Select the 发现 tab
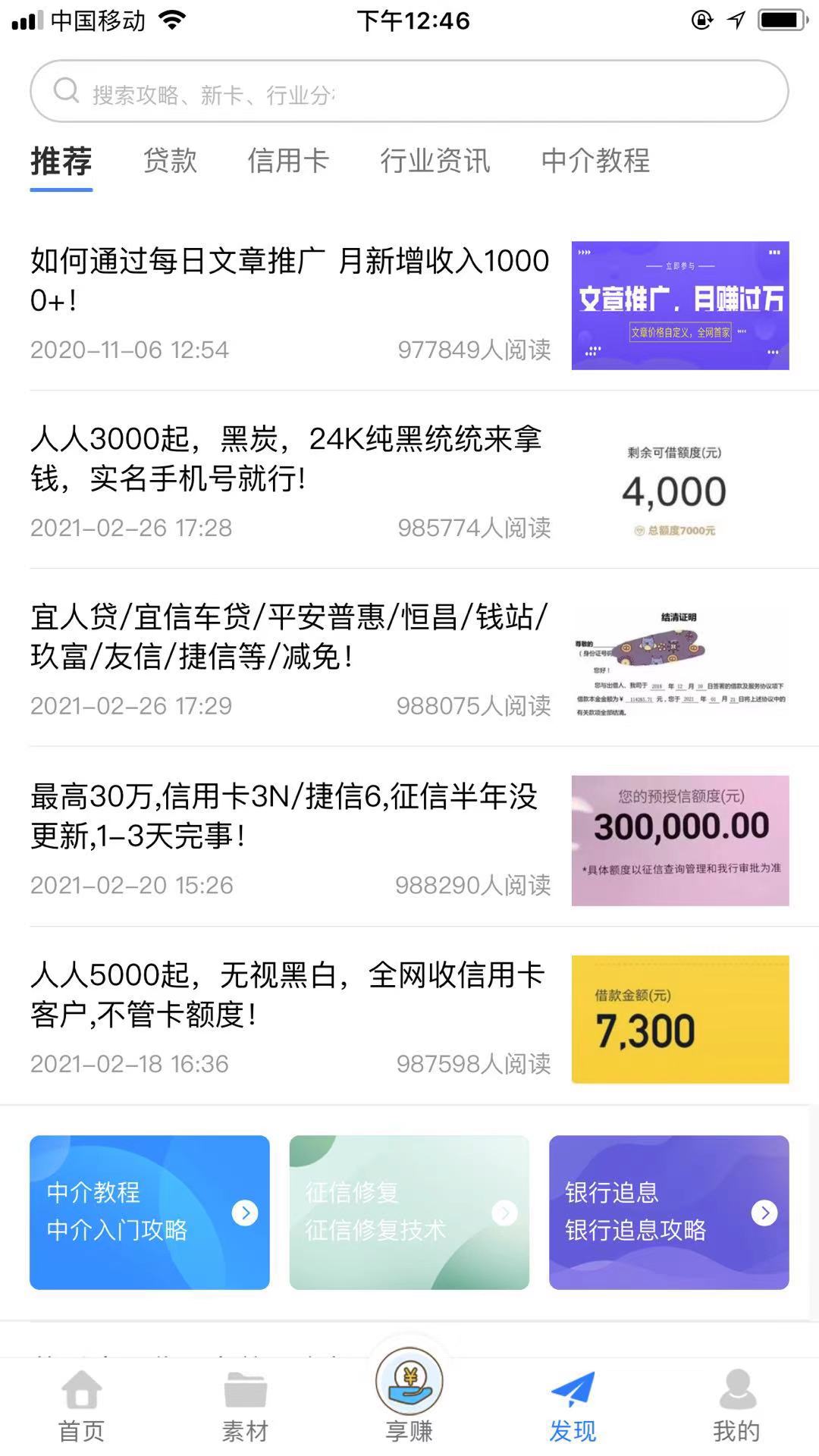819x1456 pixels. click(x=573, y=1405)
